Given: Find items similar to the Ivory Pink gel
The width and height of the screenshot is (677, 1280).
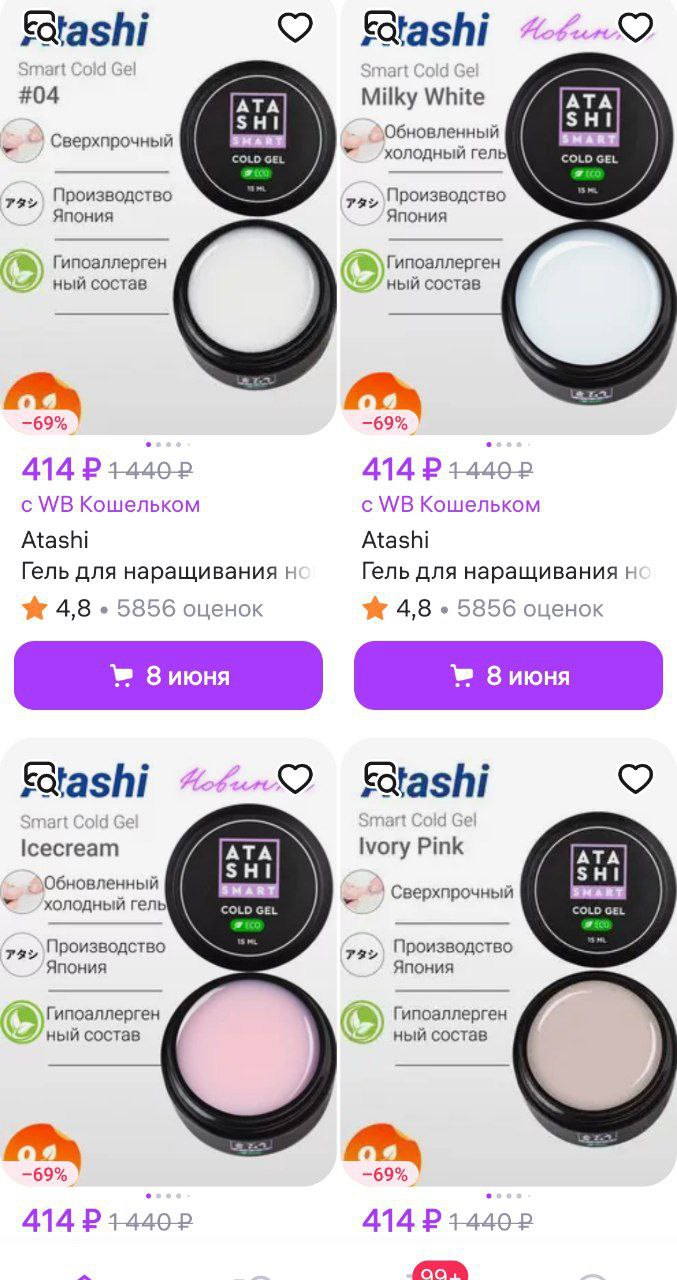Looking at the screenshot, I should tap(381, 778).
